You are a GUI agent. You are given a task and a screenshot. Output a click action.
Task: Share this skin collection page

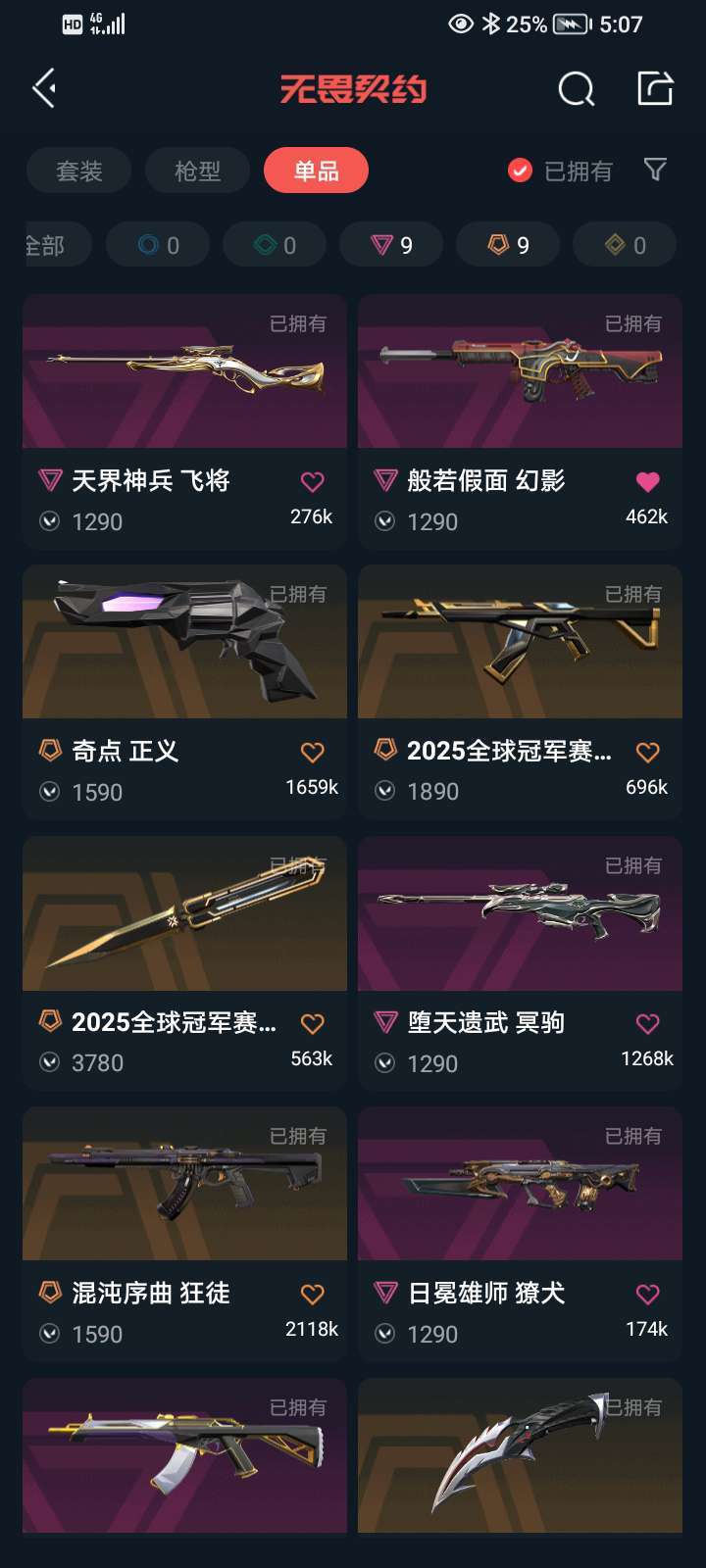pyautogui.click(x=655, y=88)
